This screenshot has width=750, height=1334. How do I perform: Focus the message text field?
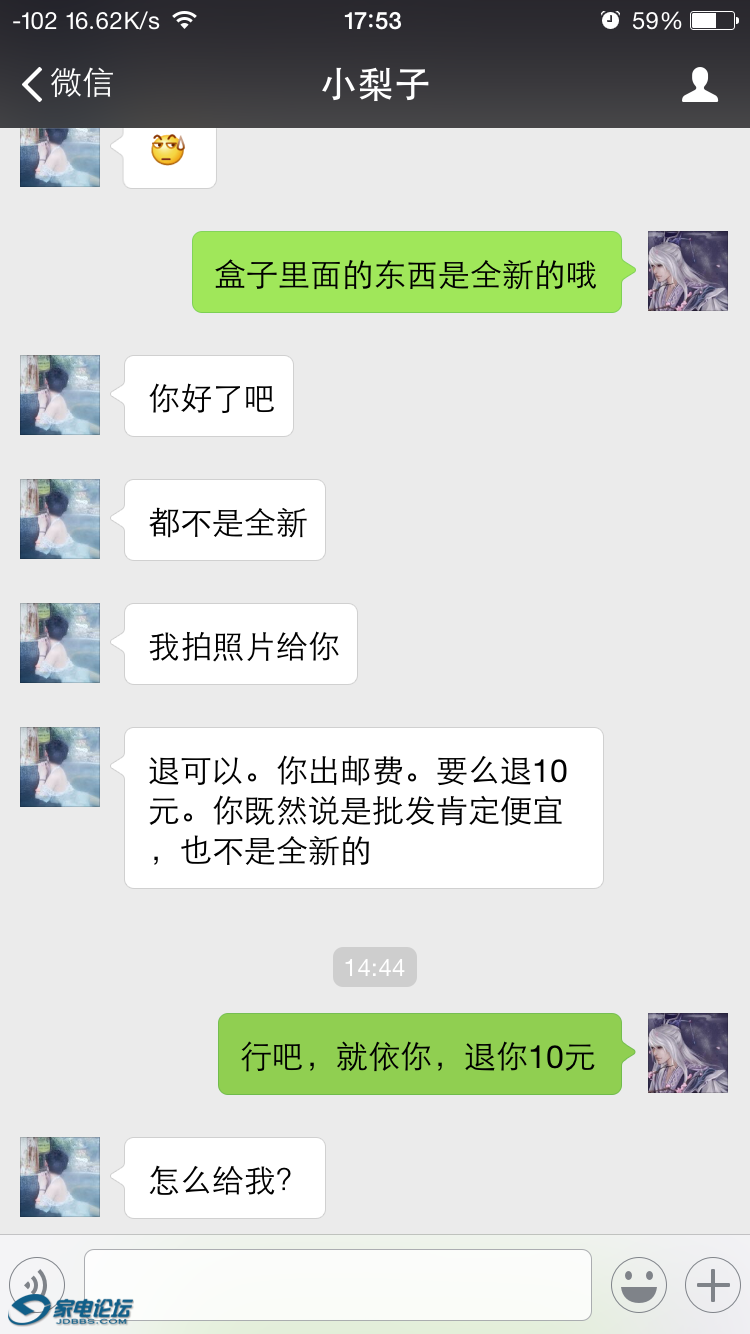338,1284
